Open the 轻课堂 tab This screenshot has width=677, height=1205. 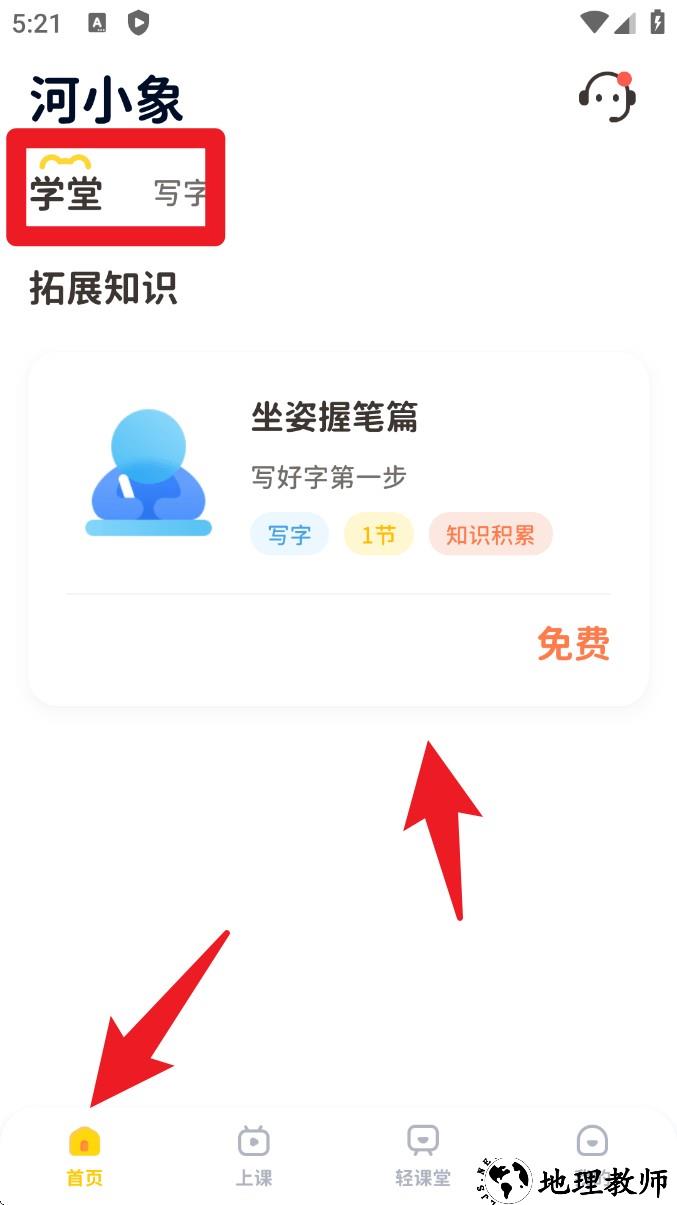click(x=423, y=1156)
